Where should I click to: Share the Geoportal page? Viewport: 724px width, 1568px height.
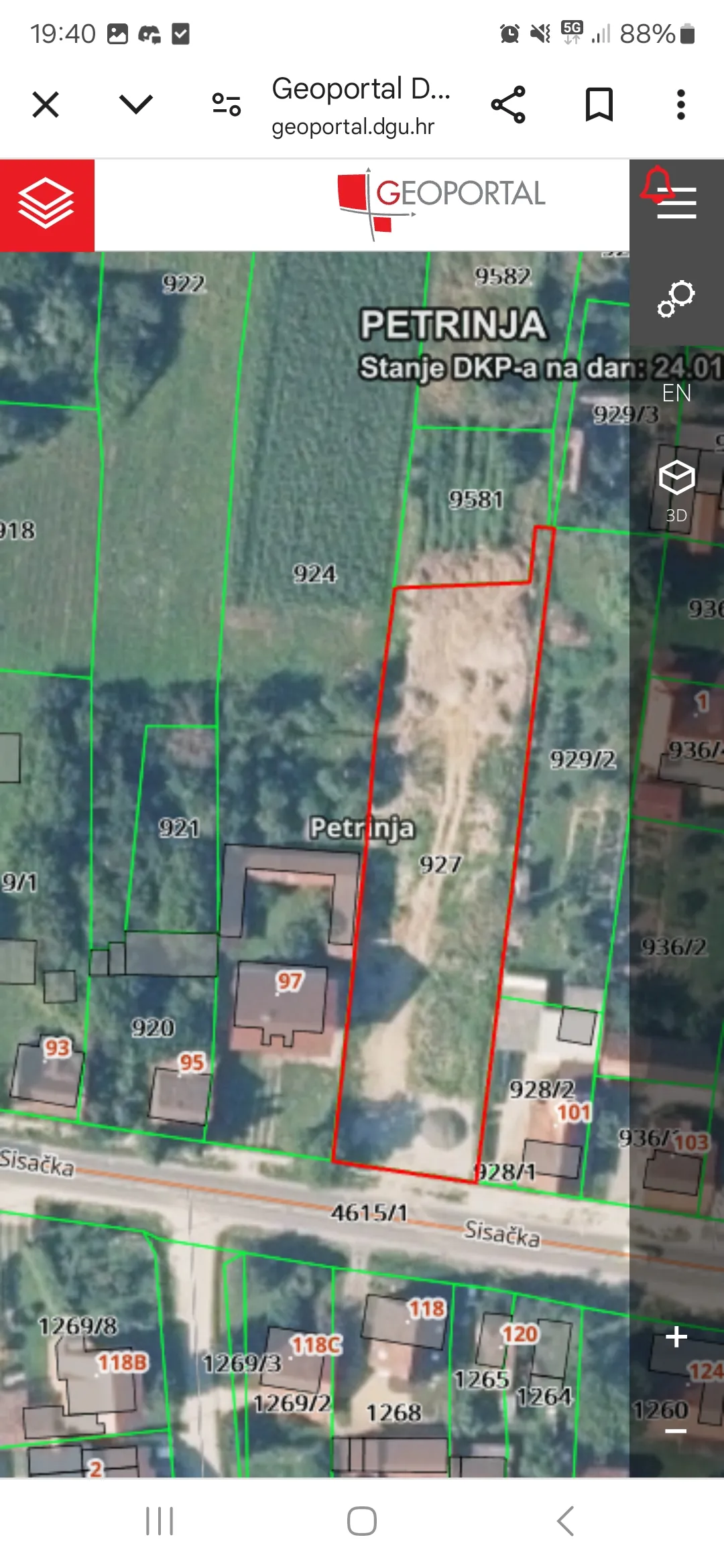tap(508, 105)
